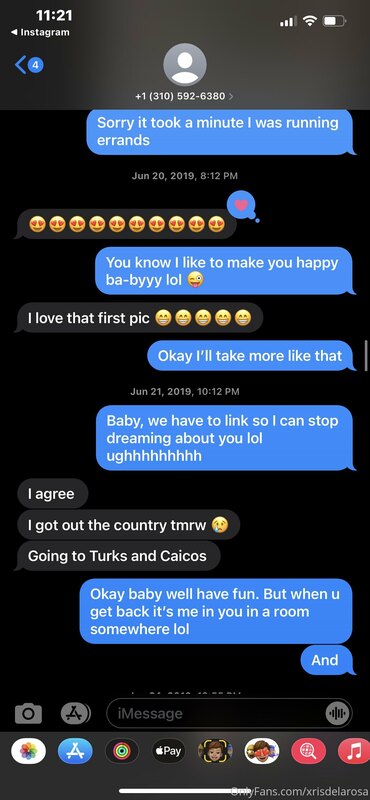
Task: Open Memoji stickers with heart eyes
Action: [x=262, y=751]
